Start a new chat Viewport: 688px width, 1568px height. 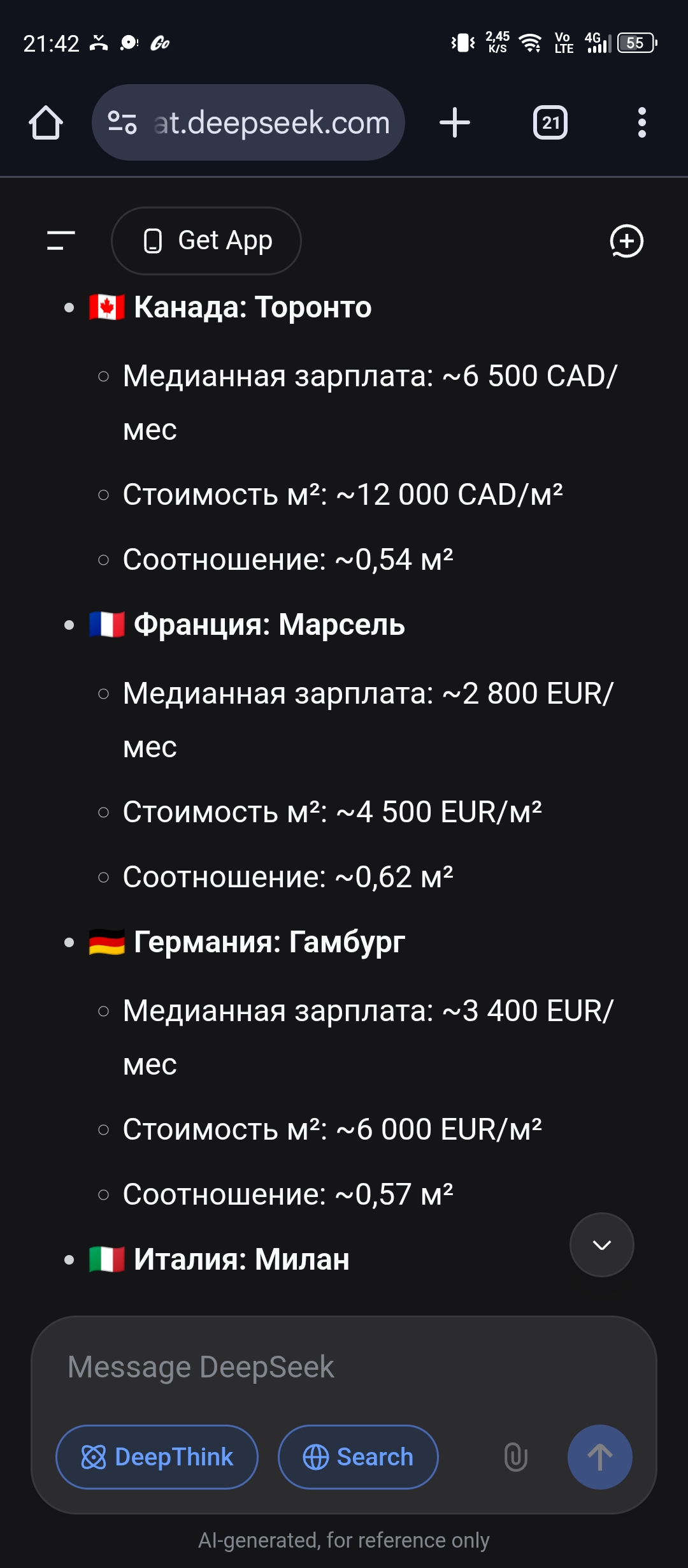click(626, 241)
